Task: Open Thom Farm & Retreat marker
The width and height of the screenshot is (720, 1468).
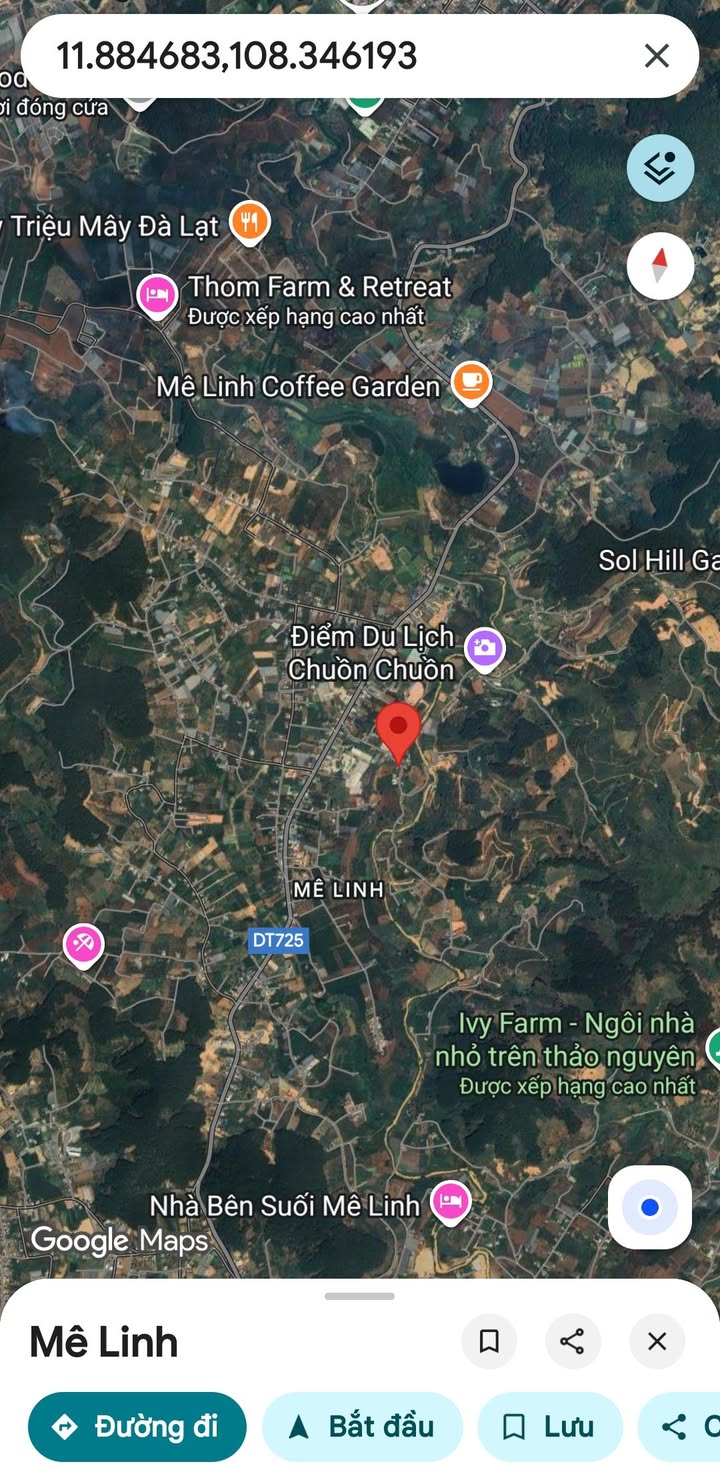Action: pos(157,295)
